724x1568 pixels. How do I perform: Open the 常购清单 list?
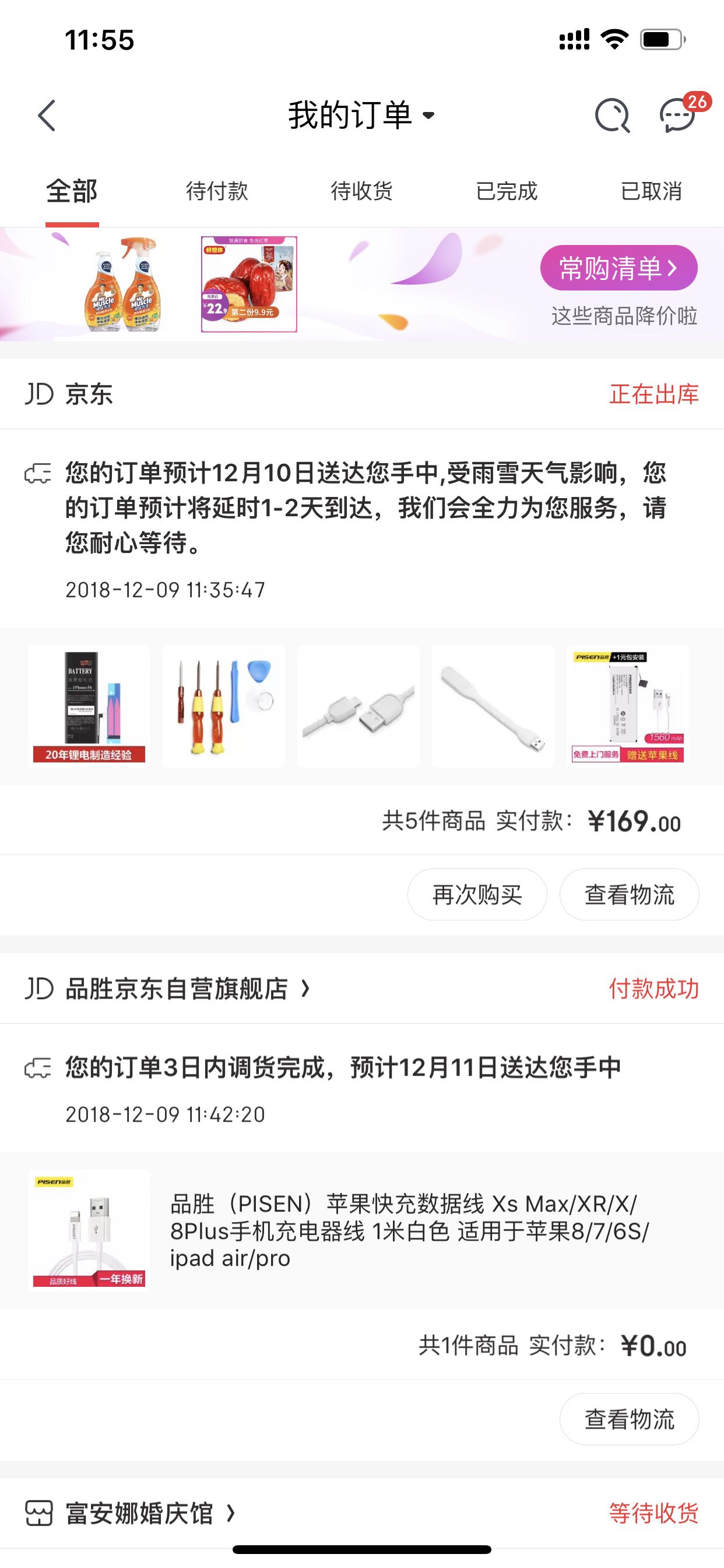618,268
